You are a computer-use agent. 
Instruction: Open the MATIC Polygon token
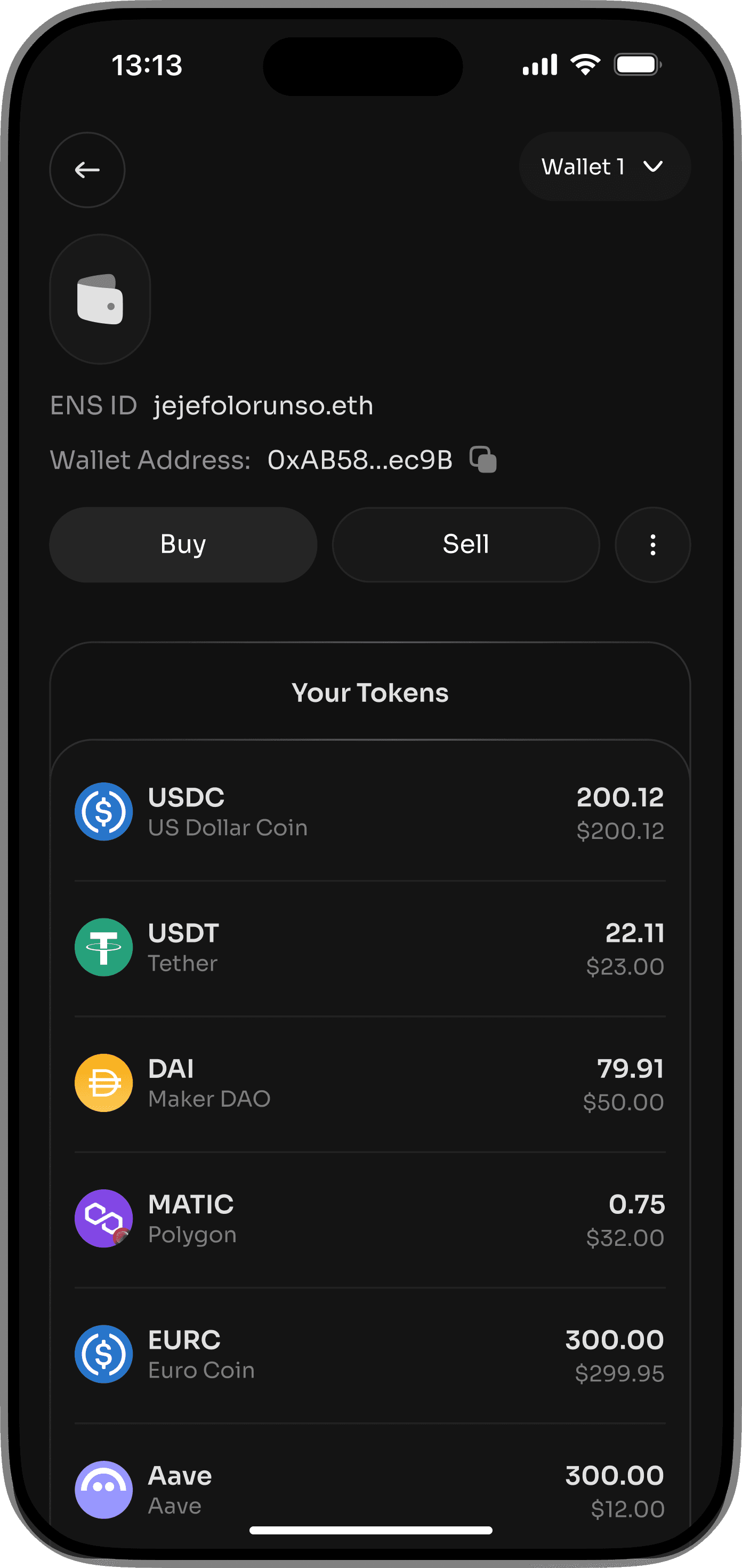(370, 1219)
